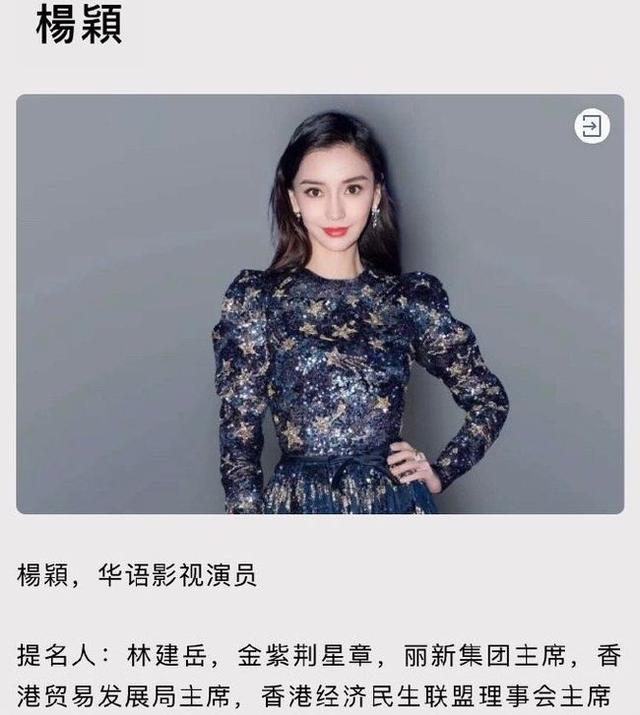Tap the export icon on the photo
This screenshot has width=640, height=715.
(592, 127)
